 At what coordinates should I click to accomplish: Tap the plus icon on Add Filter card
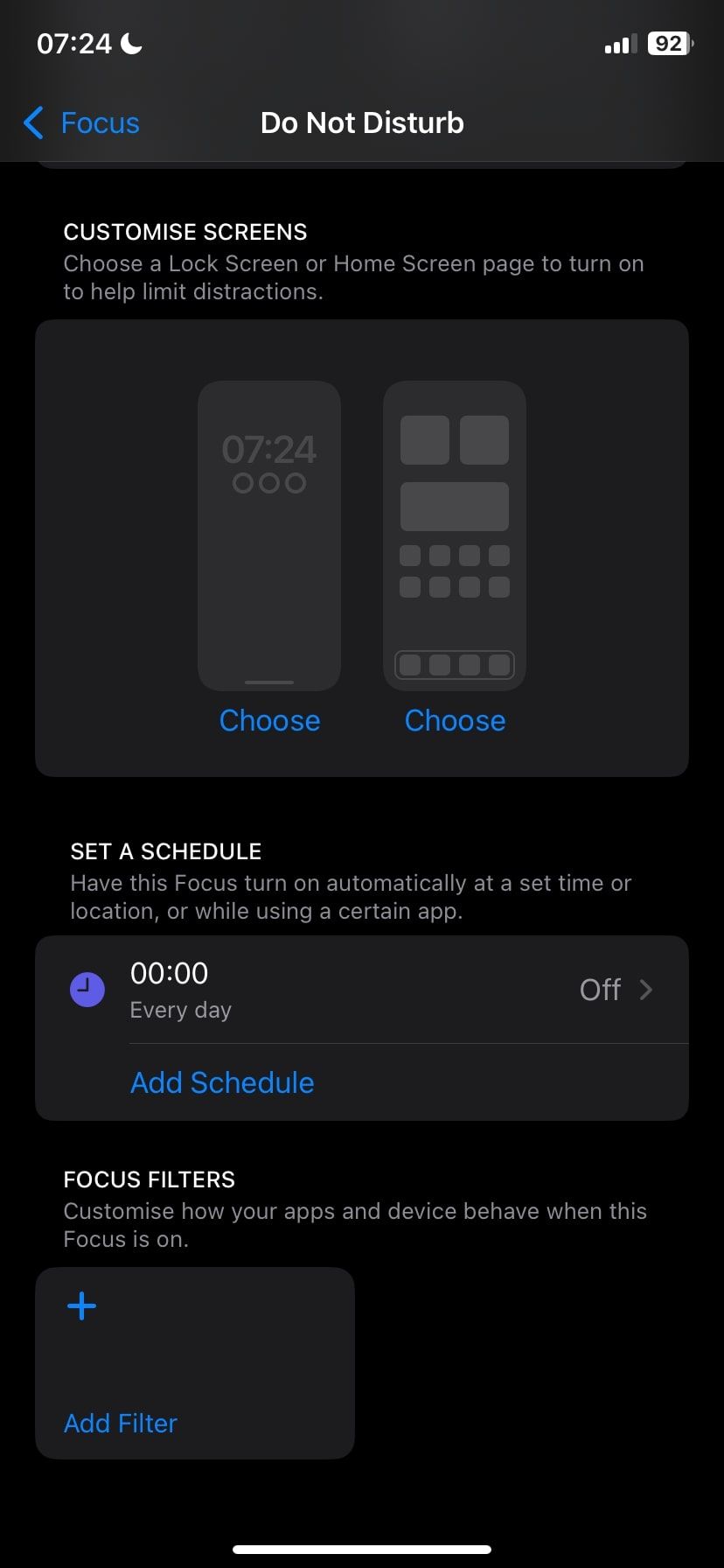80,1305
